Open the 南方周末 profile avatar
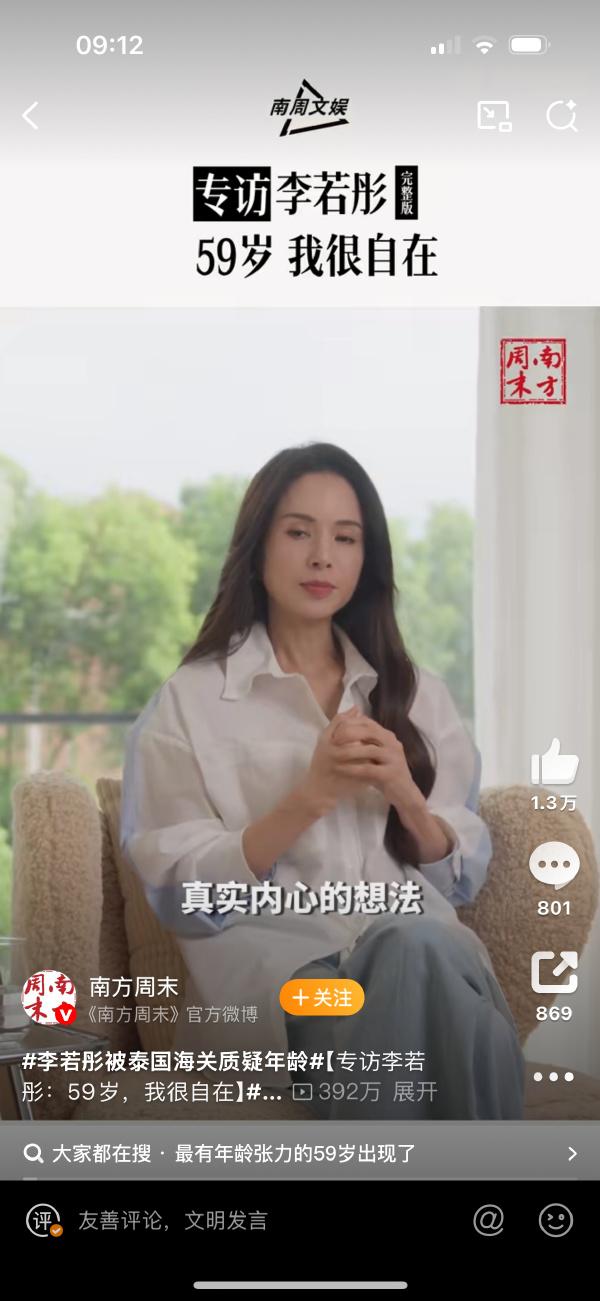This screenshot has width=600, height=1301. tap(49, 998)
